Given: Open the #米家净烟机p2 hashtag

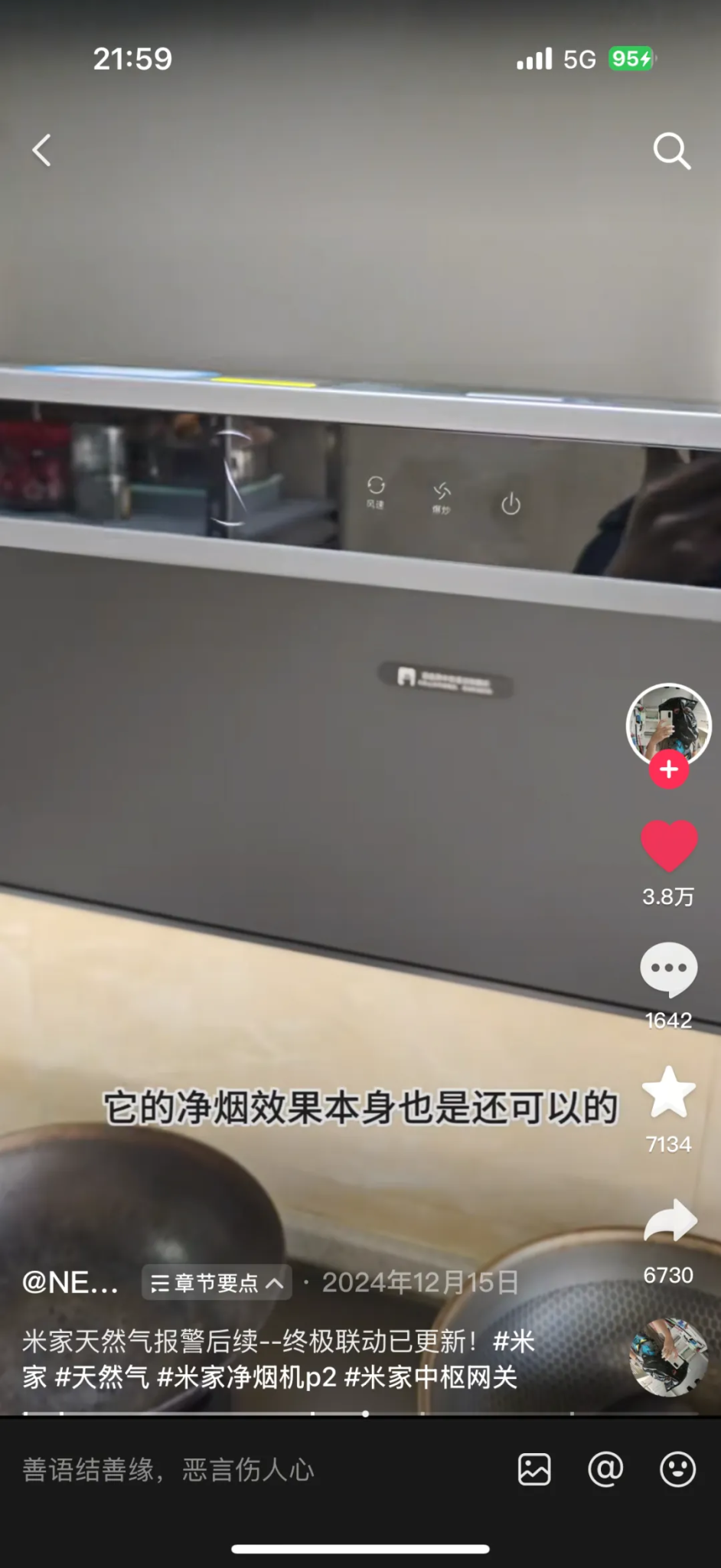Looking at the screenshot, I should 246,1377.
